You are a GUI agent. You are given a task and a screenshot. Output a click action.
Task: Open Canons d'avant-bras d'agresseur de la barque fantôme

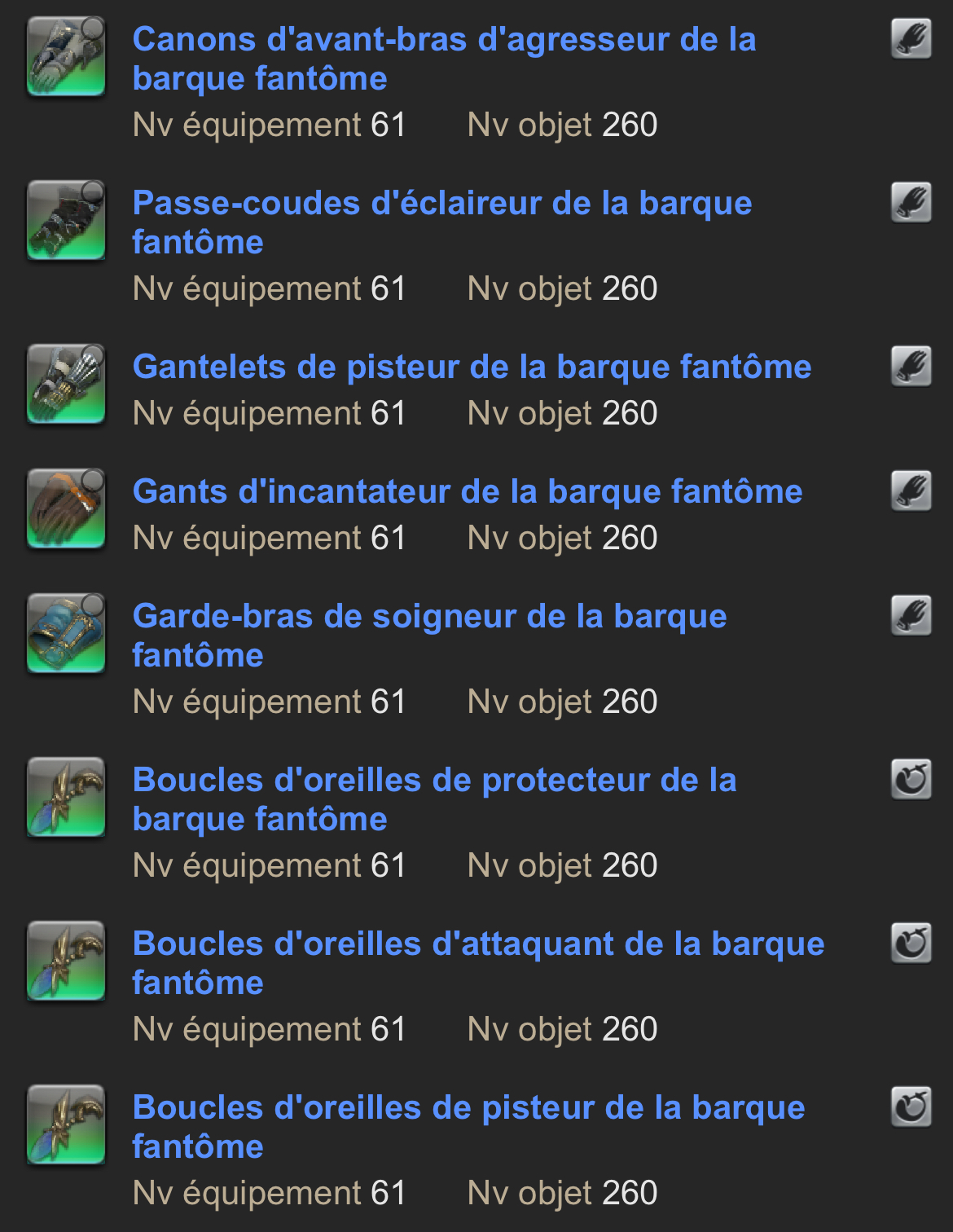click(444, 59)
